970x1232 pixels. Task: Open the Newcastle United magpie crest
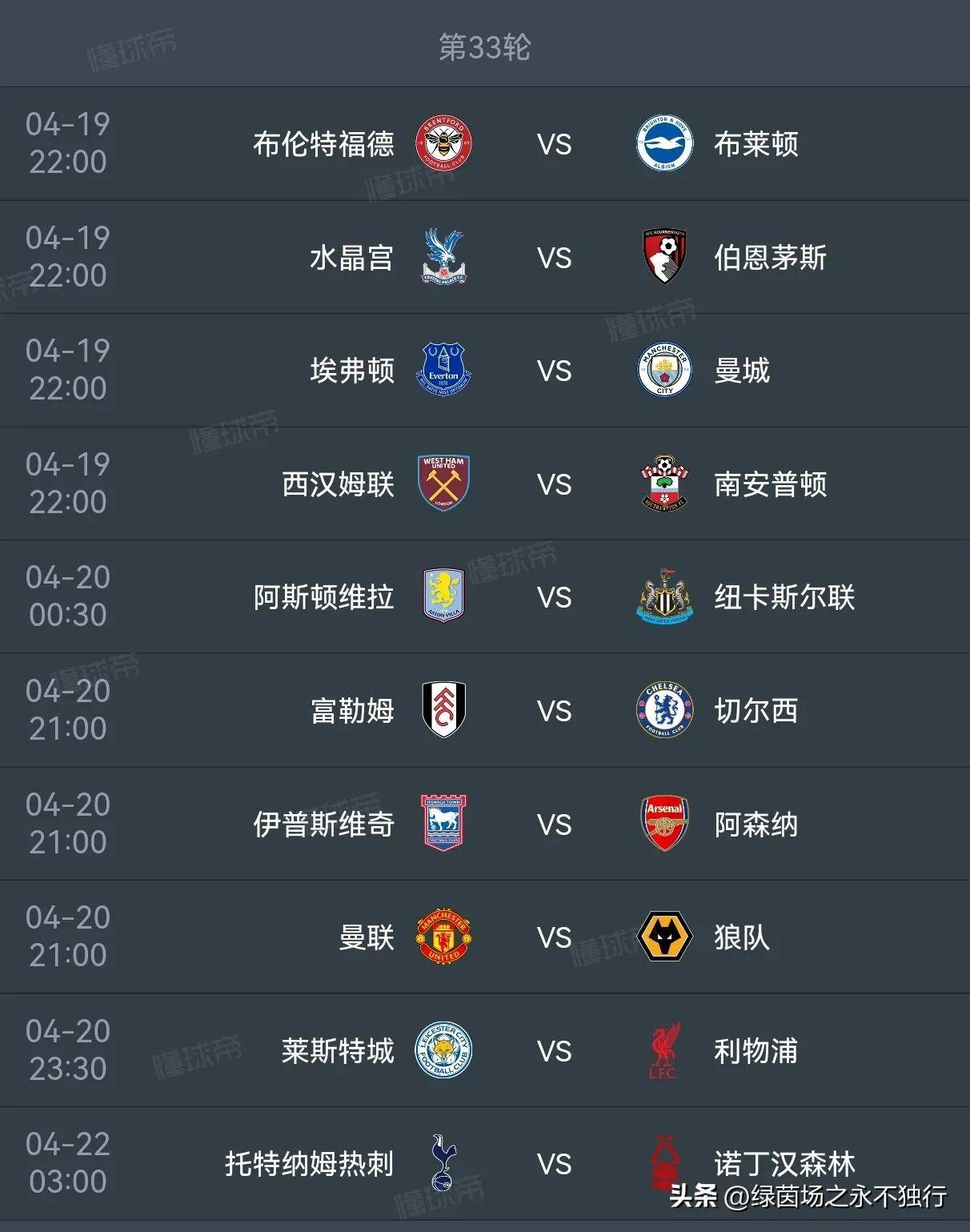(663, 597)
